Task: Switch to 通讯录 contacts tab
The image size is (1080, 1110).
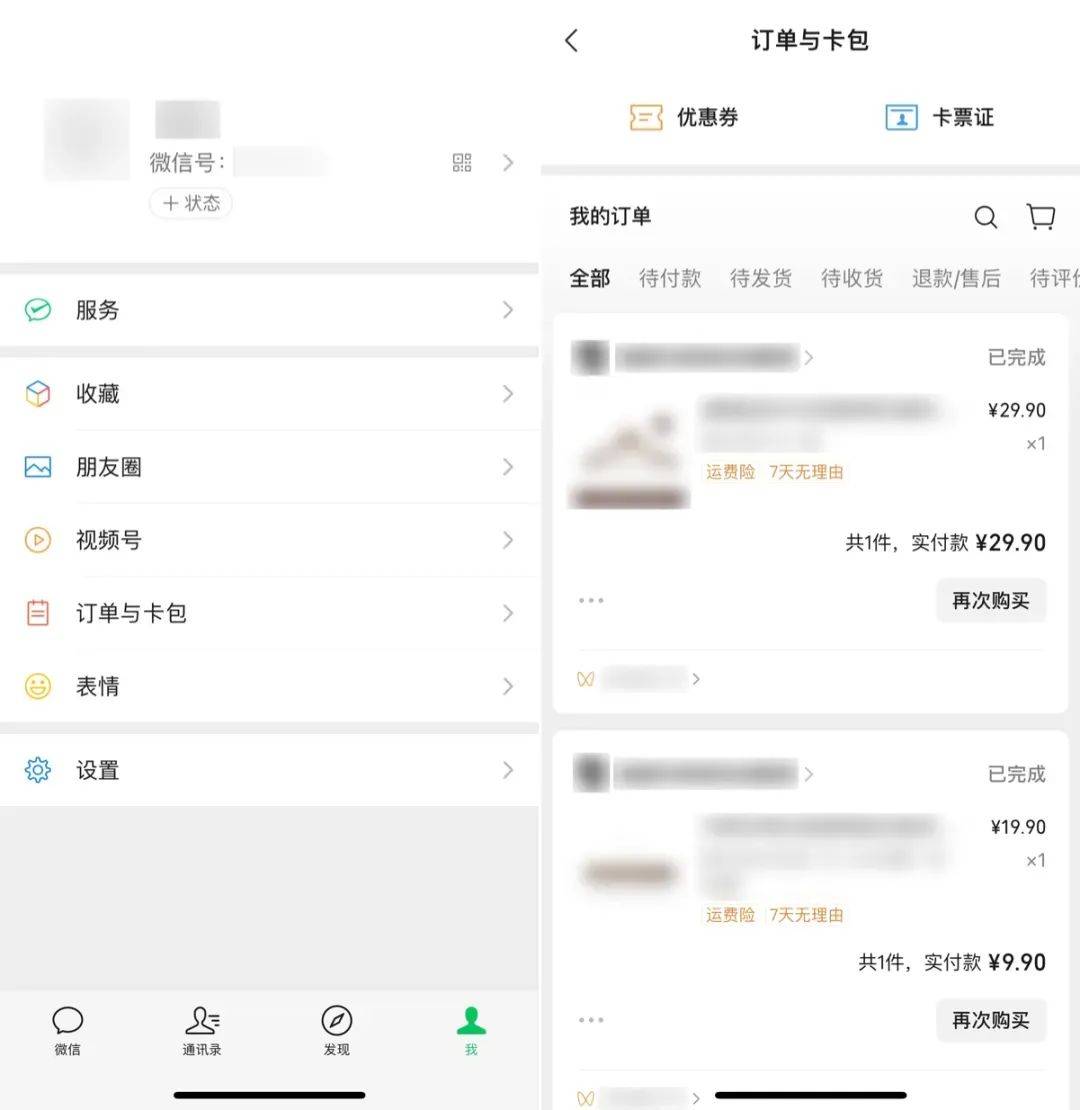Action: 202,1030
